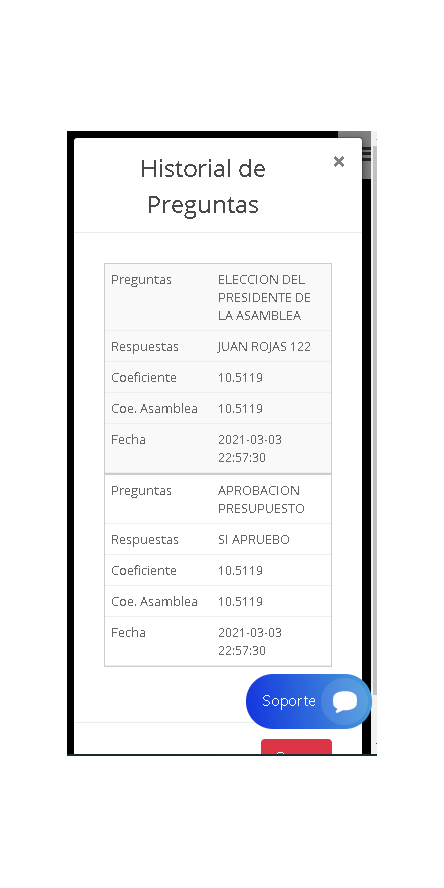Tap the red button at dialog bottom
The width and height of the screenshot is (444, 888).
(x=296, y=747)
